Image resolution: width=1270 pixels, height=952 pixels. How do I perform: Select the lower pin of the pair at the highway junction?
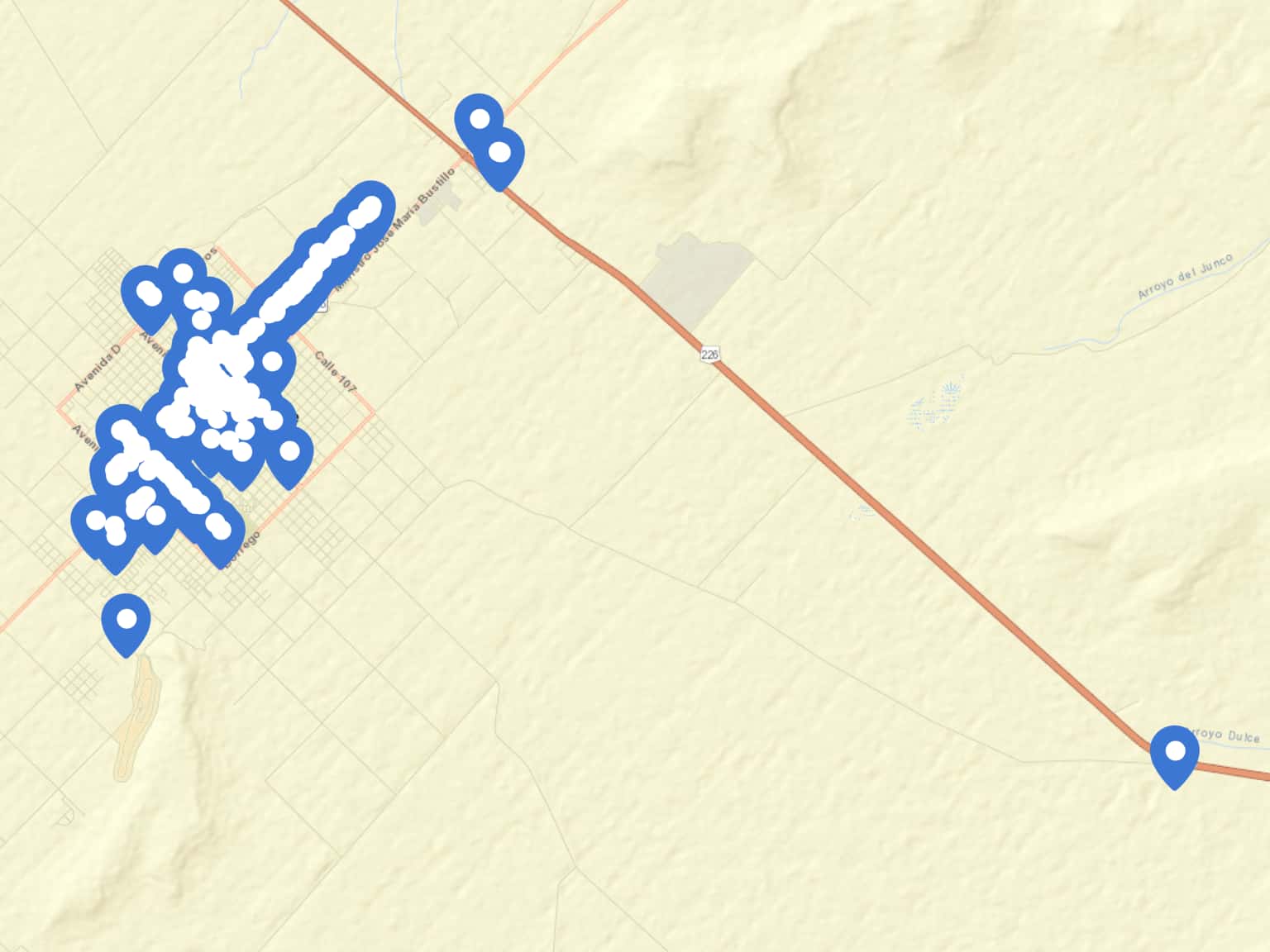tap(500, 155)
